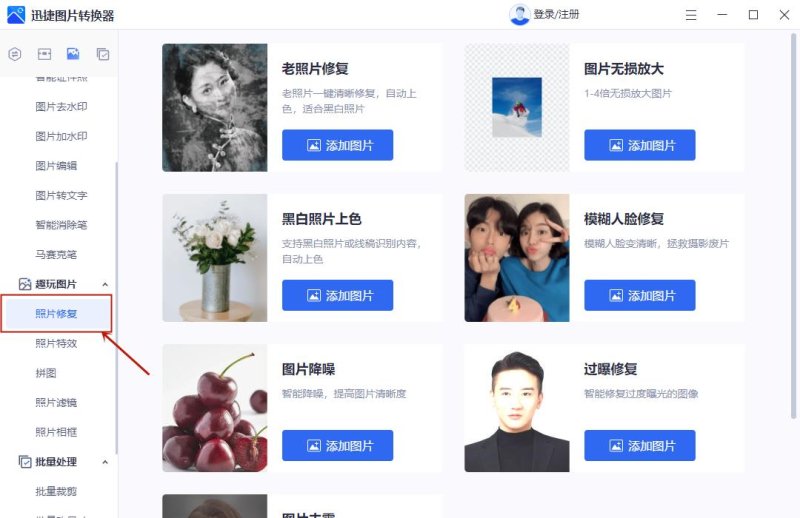This screenshot has height=518, width=800.
Task: Add image for 模糊人脸修复
Action: (639, 295)
